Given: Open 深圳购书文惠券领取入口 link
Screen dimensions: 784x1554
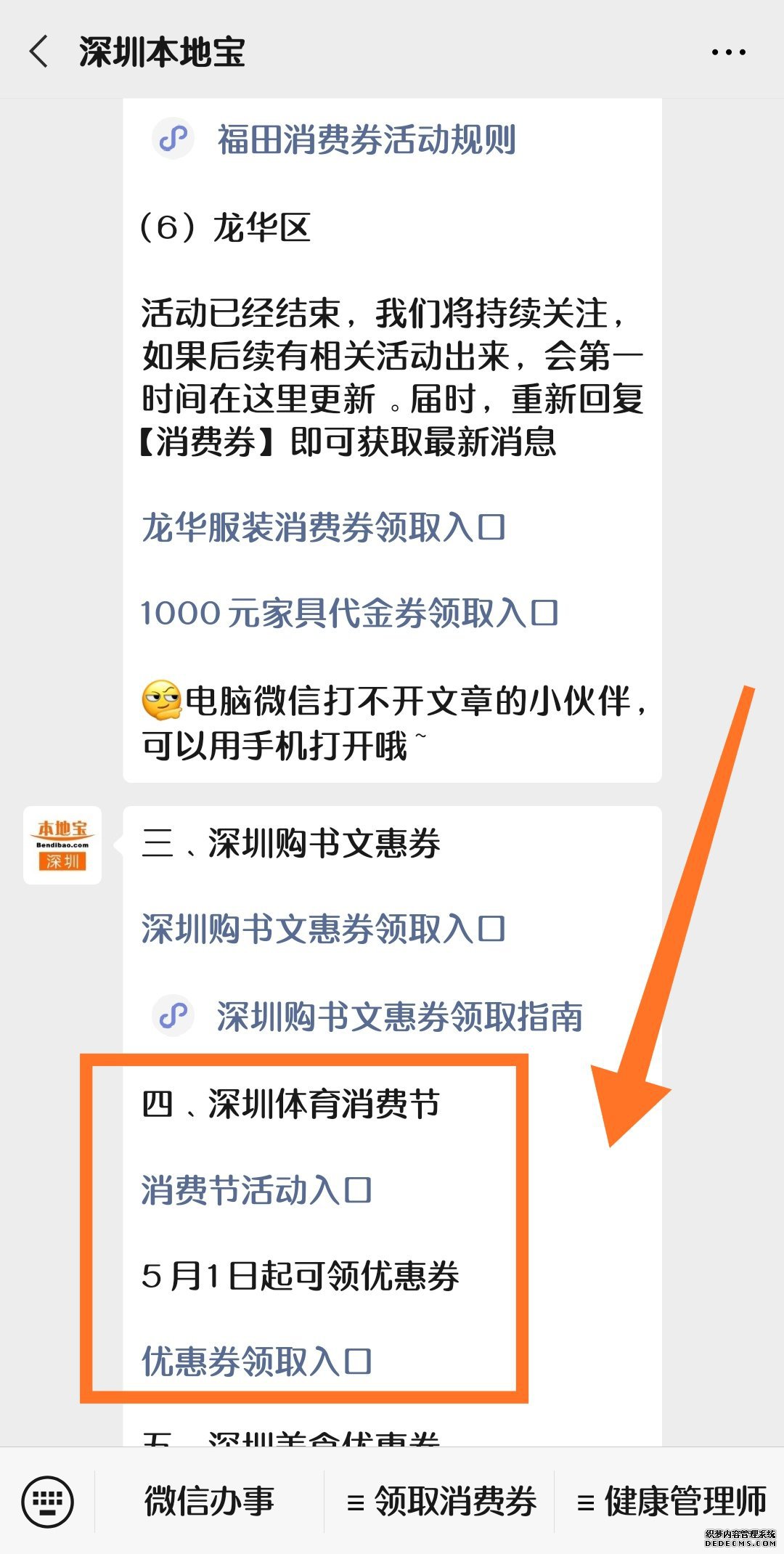Looking at the screenshot, I should (x=323, y=929).
